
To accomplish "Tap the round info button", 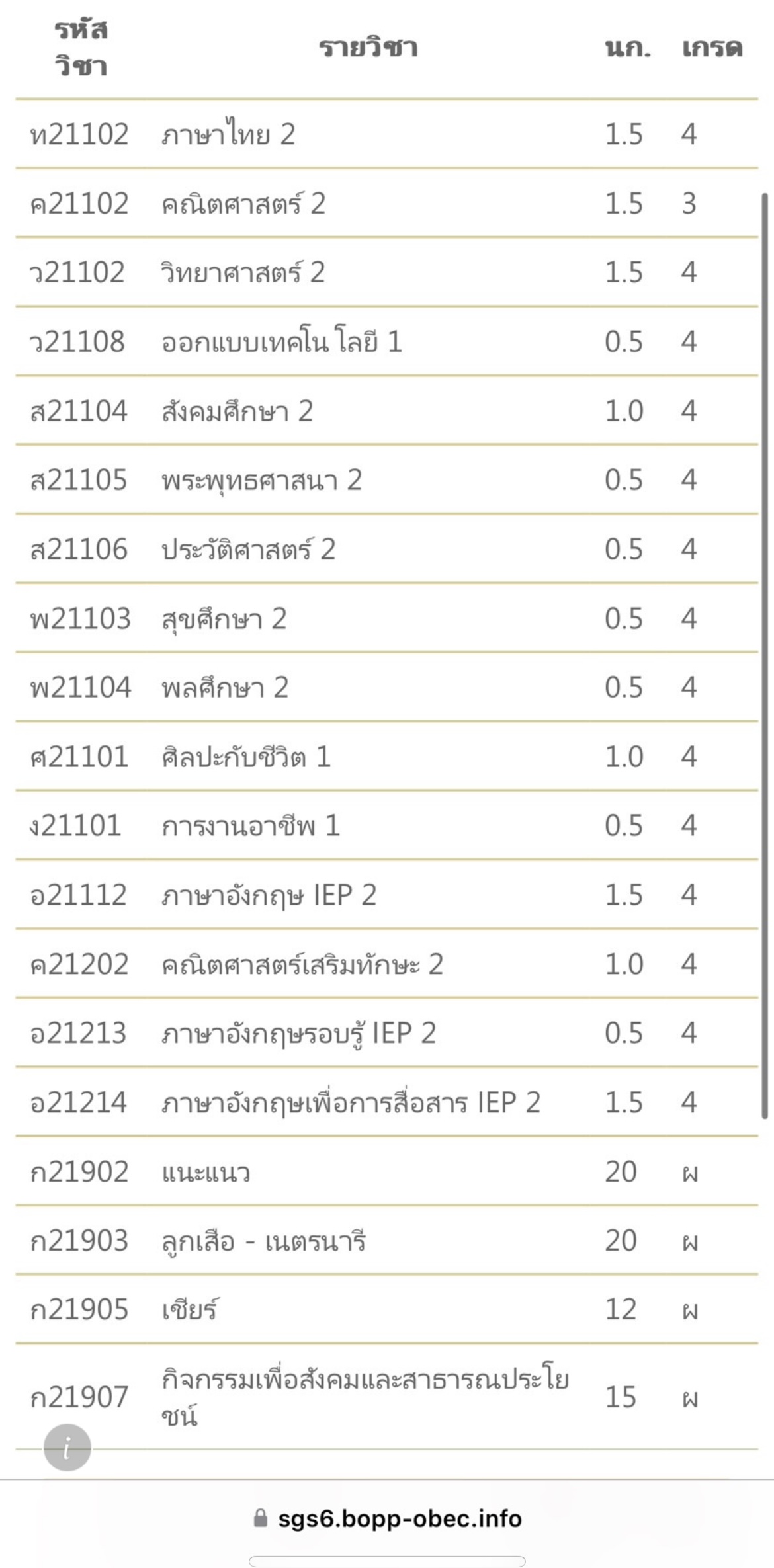I will click(x=67, y=1448).
